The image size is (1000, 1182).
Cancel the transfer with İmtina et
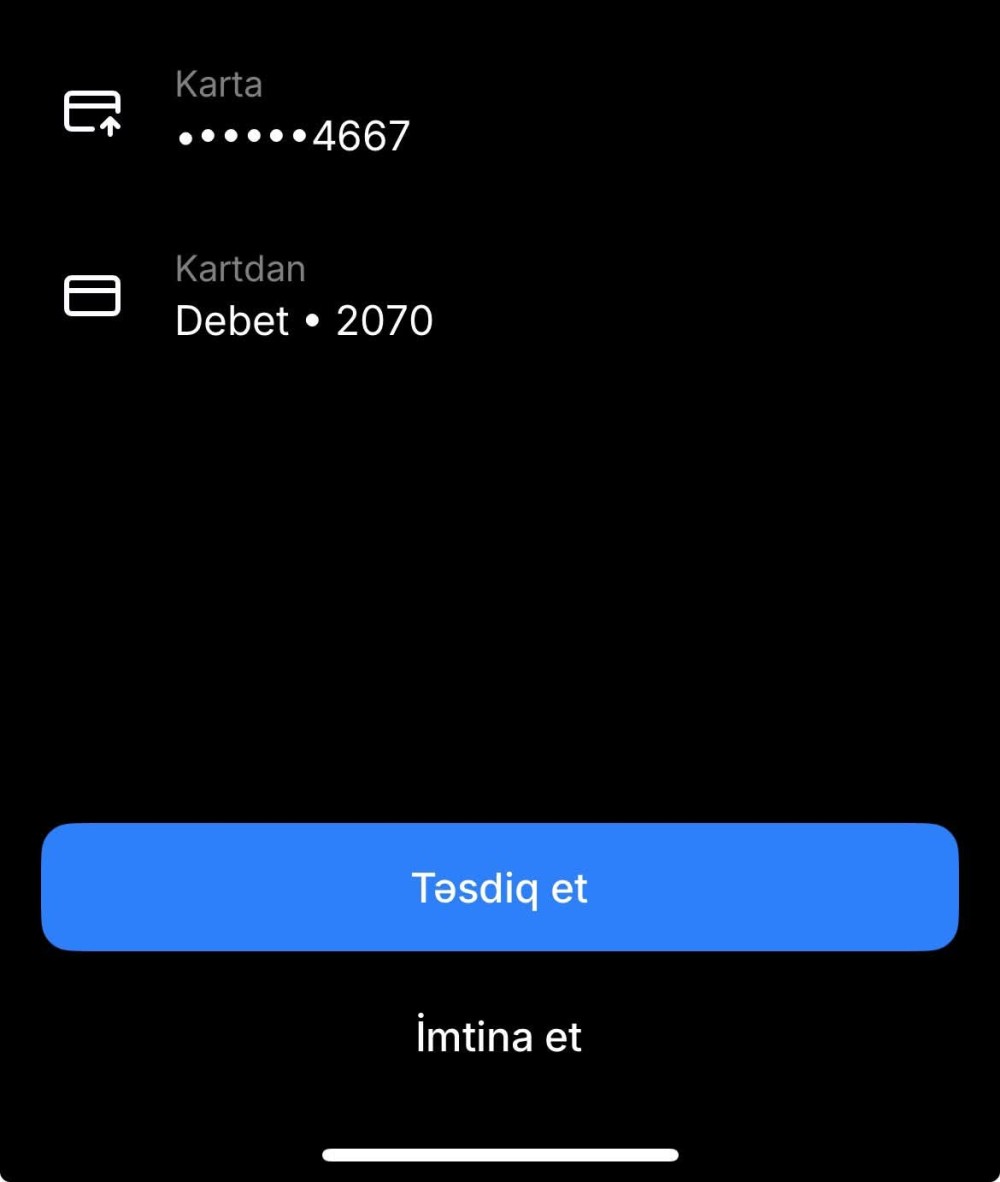tap(499, 1036)
